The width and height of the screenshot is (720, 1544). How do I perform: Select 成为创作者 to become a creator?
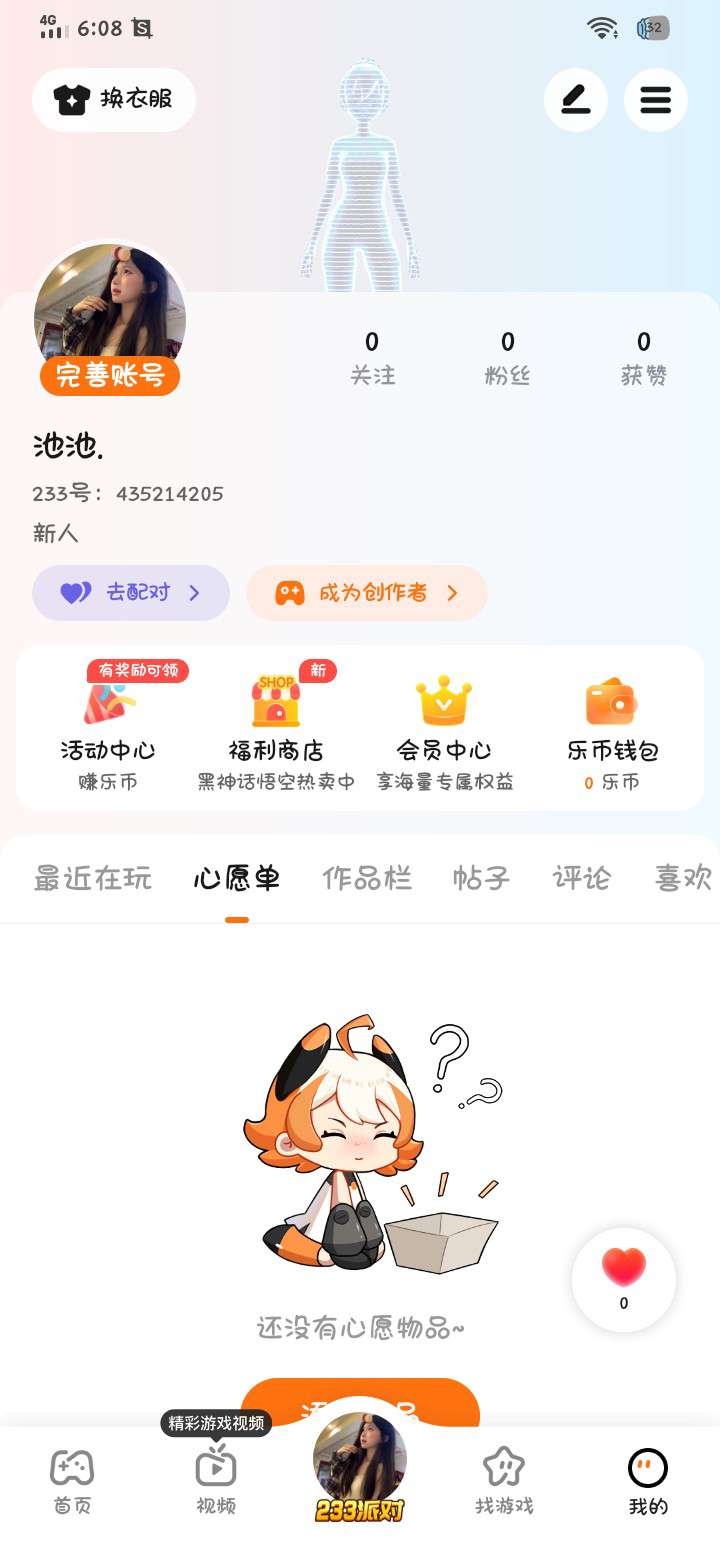click(367, 593)
